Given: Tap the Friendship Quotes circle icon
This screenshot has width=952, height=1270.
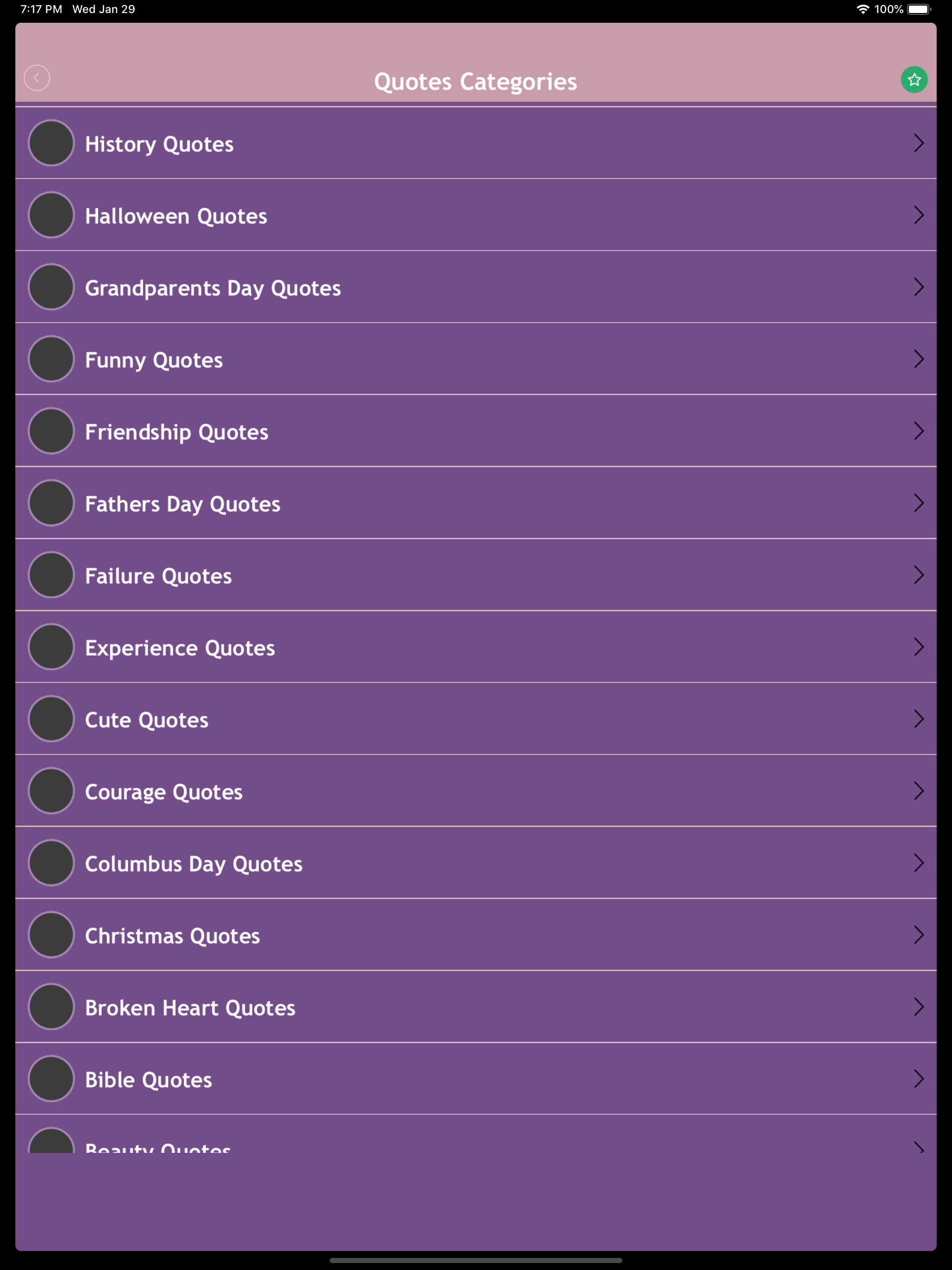Looking at the screenshot, I should click(x=51, y=431).
